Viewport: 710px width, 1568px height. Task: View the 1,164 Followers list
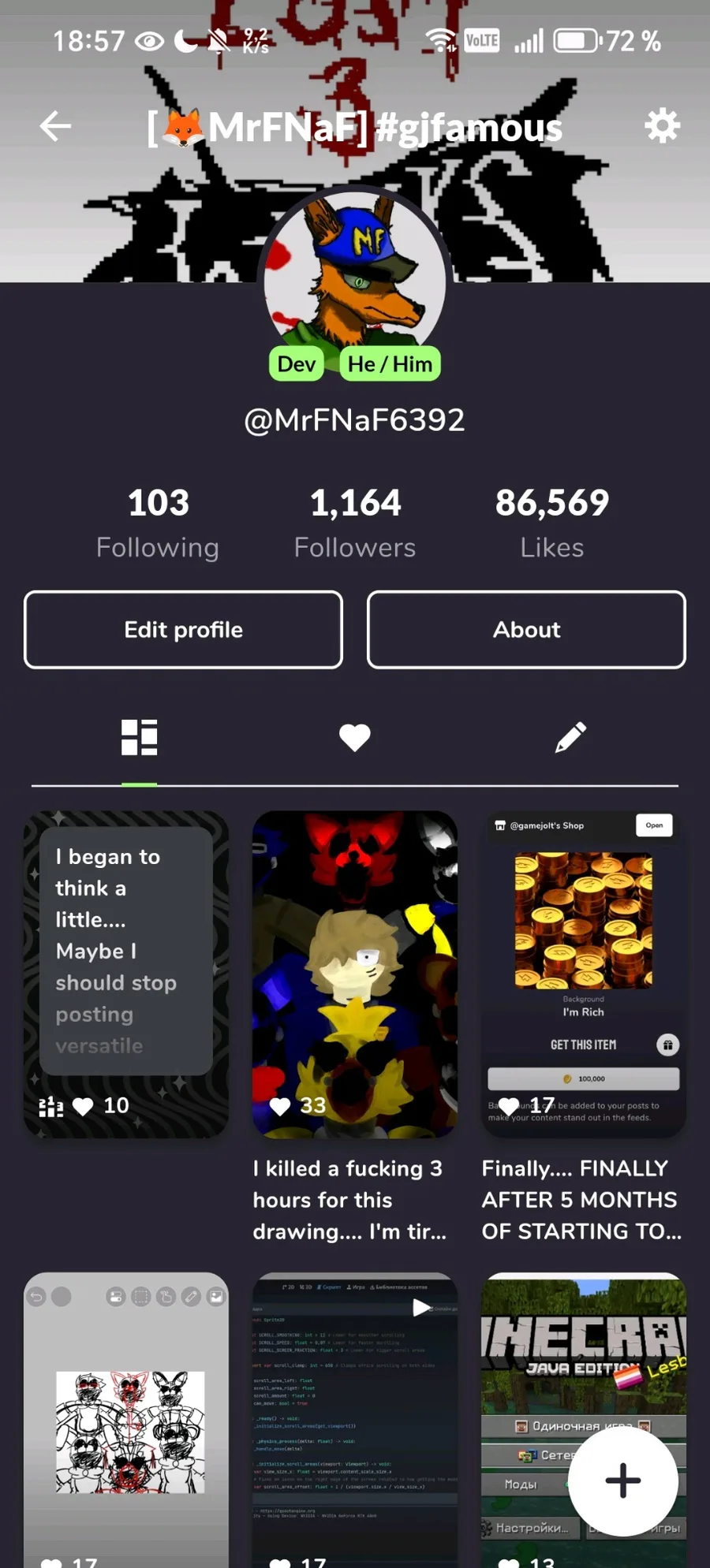pyautogui.click(x=355, y=523)
